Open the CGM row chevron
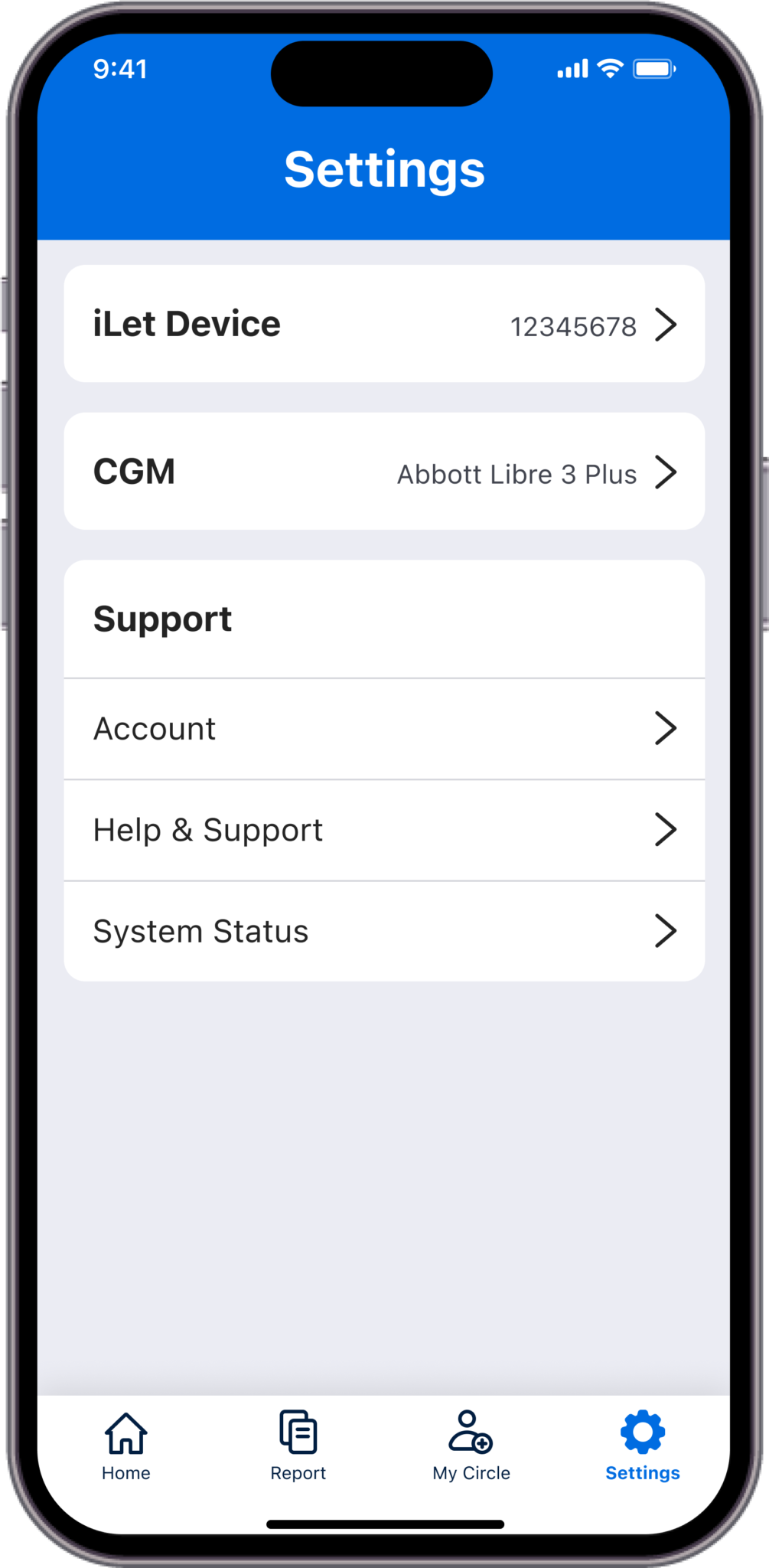The height and width of the screenshot is (1568, 769). (x=667, y=472)
